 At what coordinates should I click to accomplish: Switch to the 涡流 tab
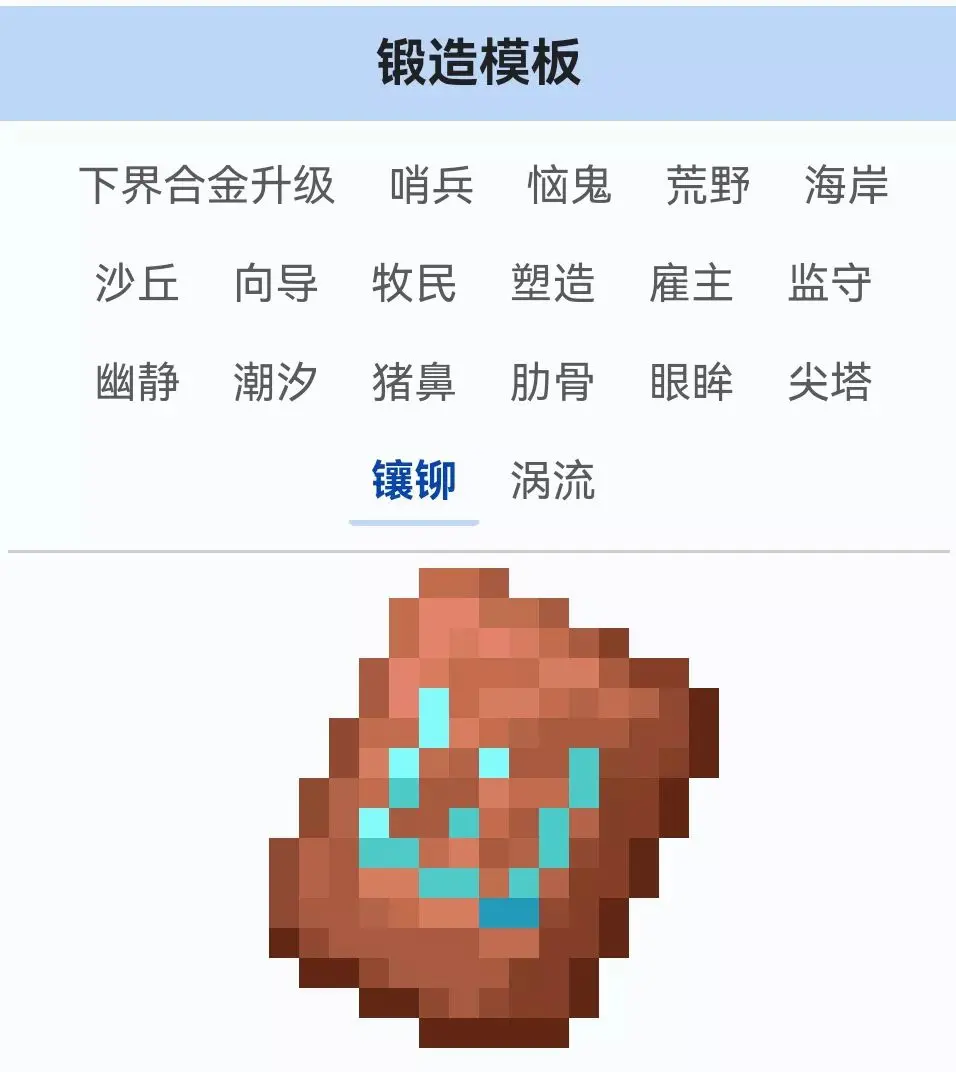click(x=553, y=480)
